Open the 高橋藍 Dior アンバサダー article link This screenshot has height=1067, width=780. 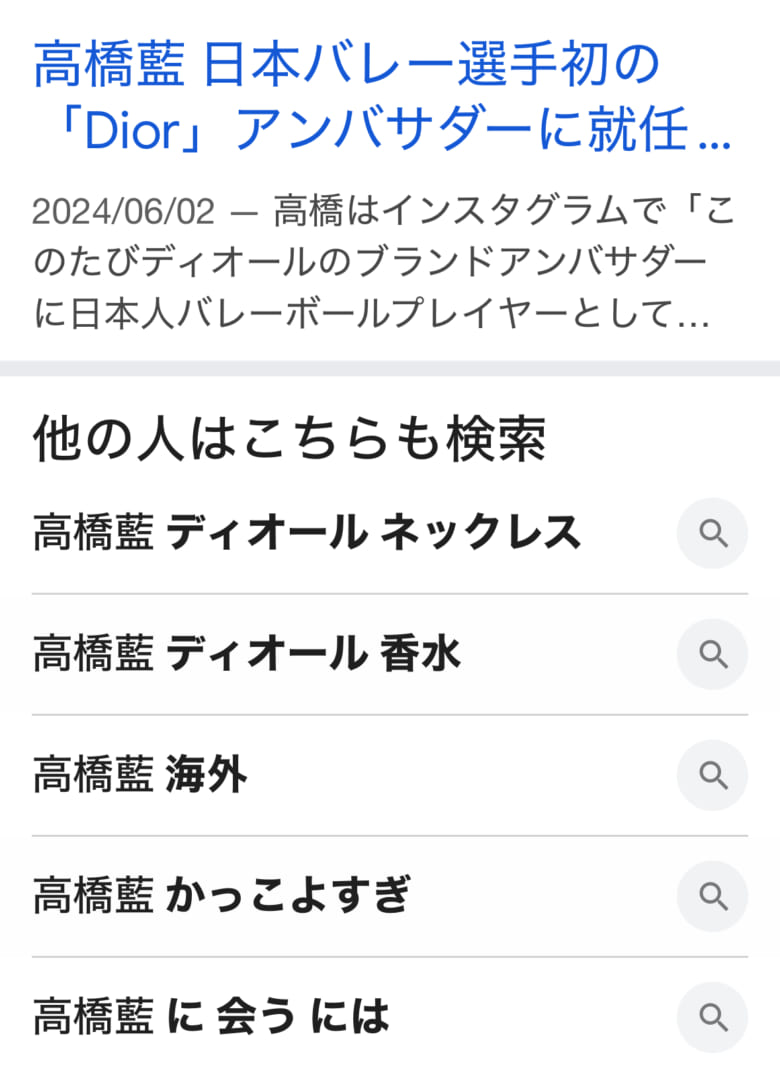coord(382,97)
